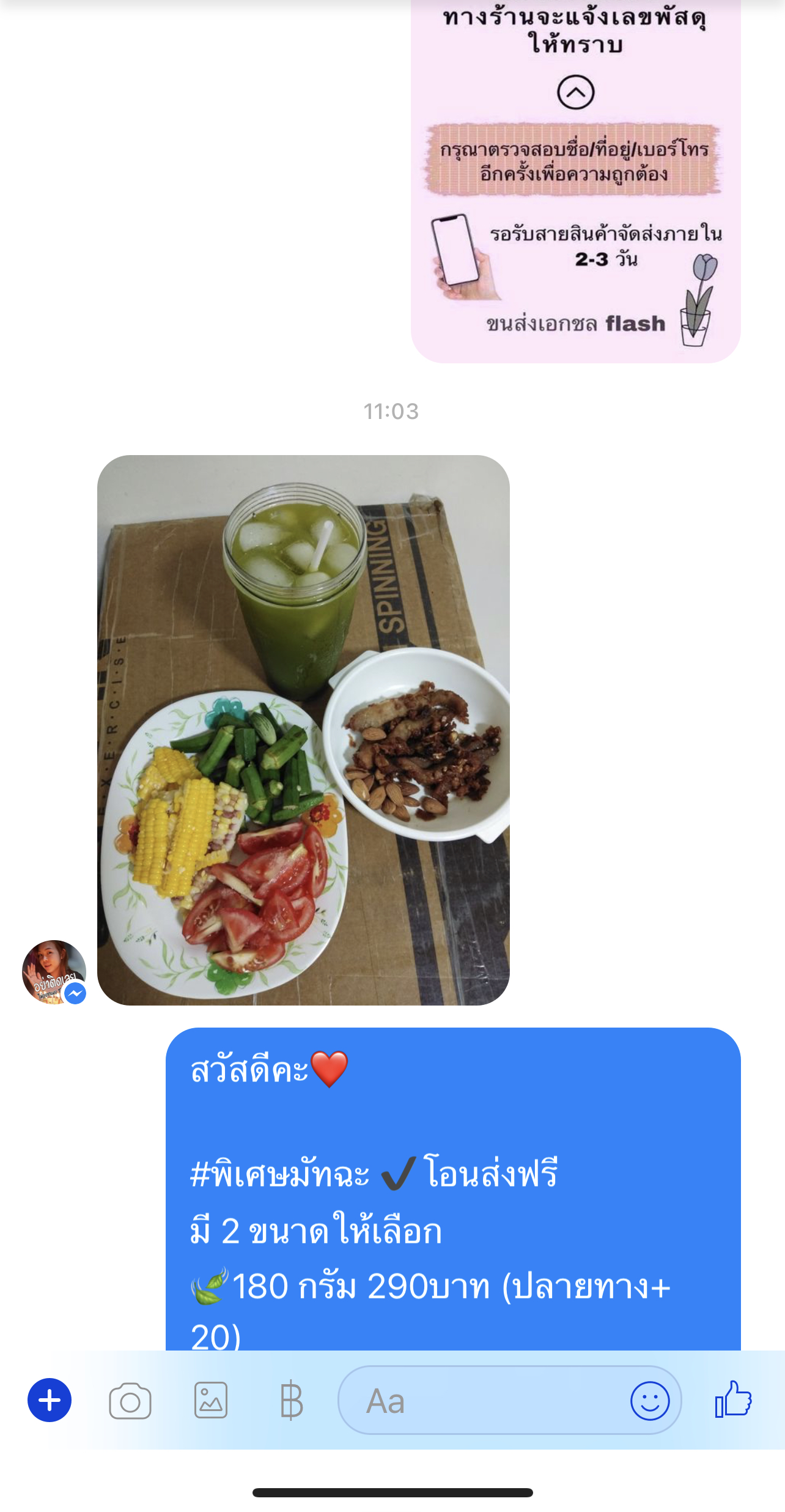Tap the circled up arrow in the shipping image
785x1512 pixels.
575,91
